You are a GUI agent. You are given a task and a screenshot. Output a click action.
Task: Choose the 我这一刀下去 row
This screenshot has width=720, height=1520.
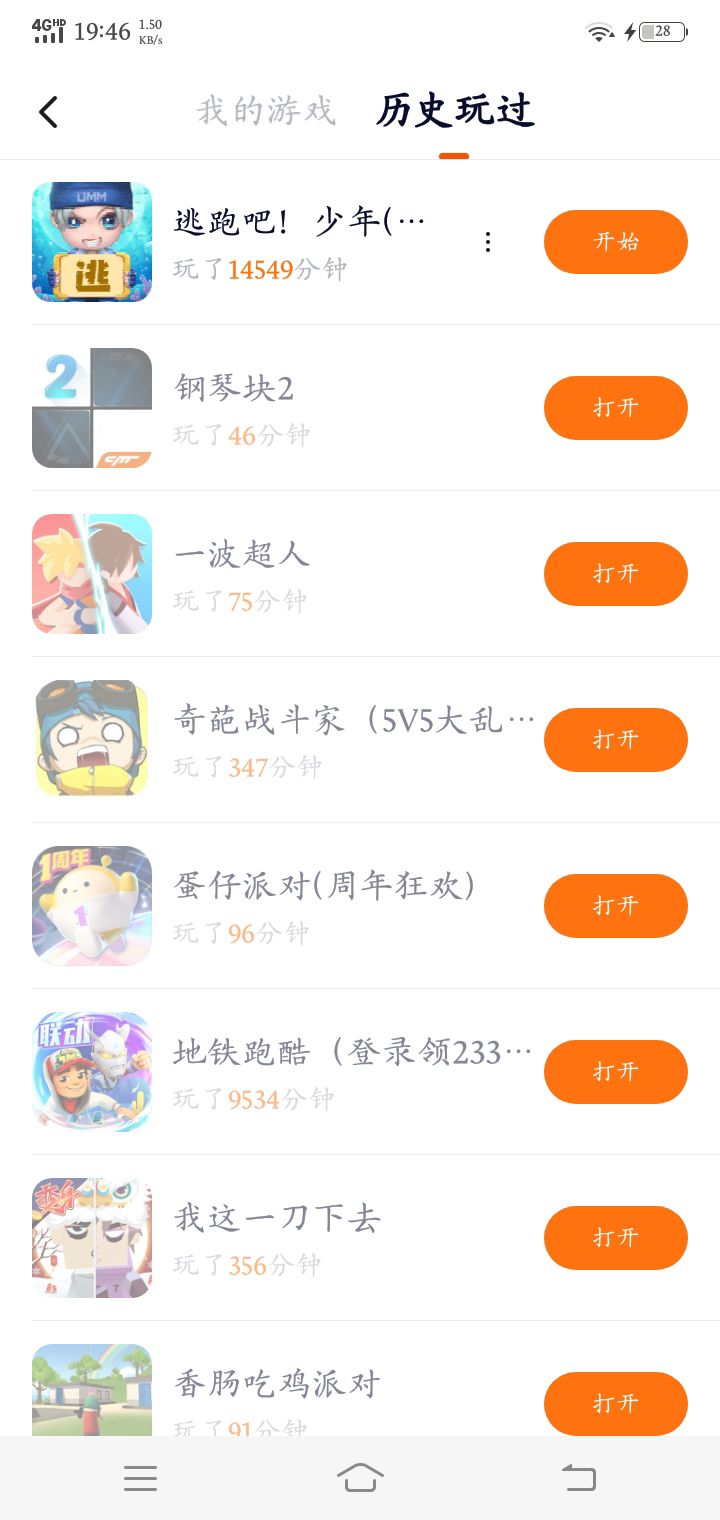300,1238
